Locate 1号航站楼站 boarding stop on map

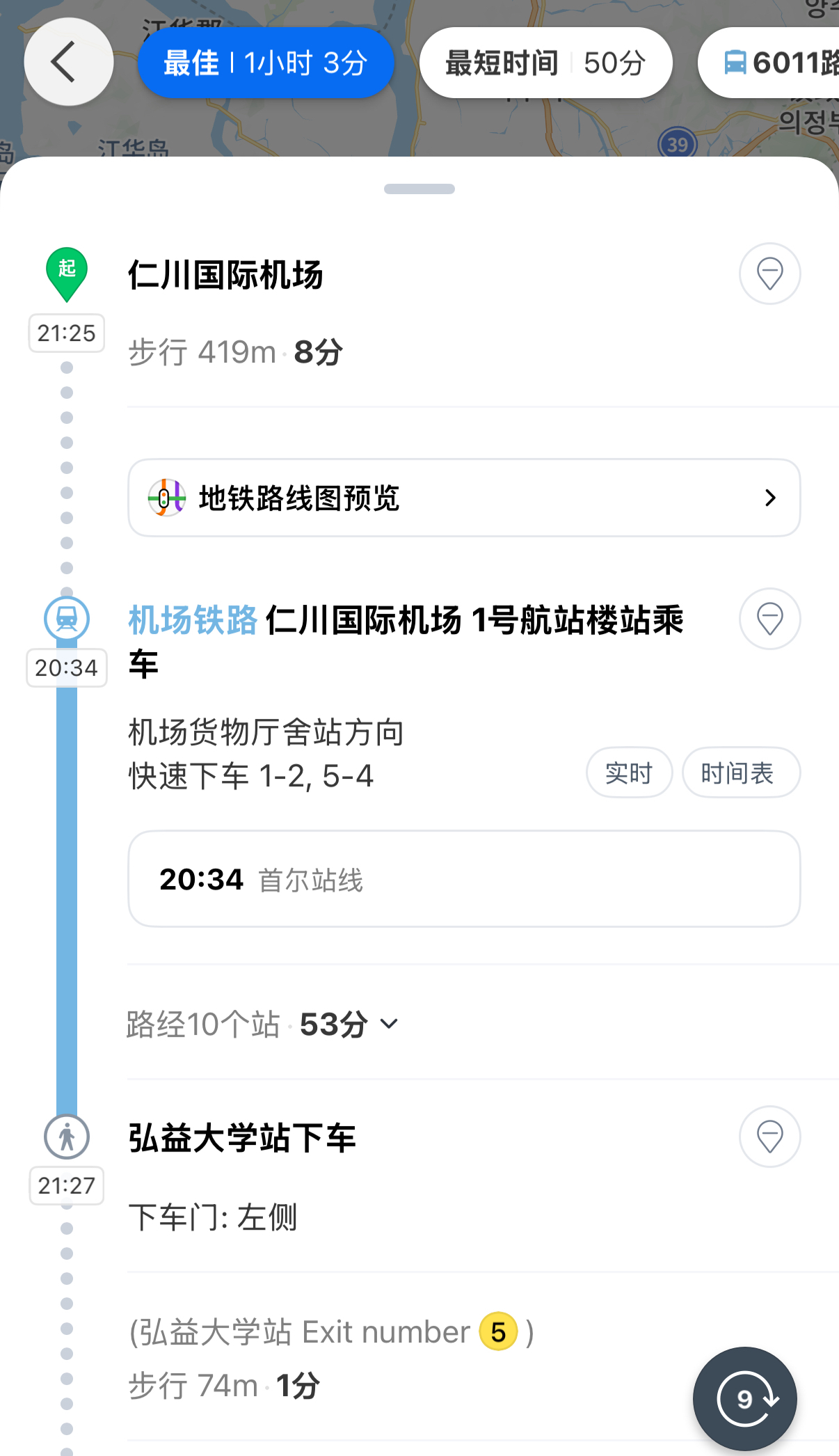[769, 619]
